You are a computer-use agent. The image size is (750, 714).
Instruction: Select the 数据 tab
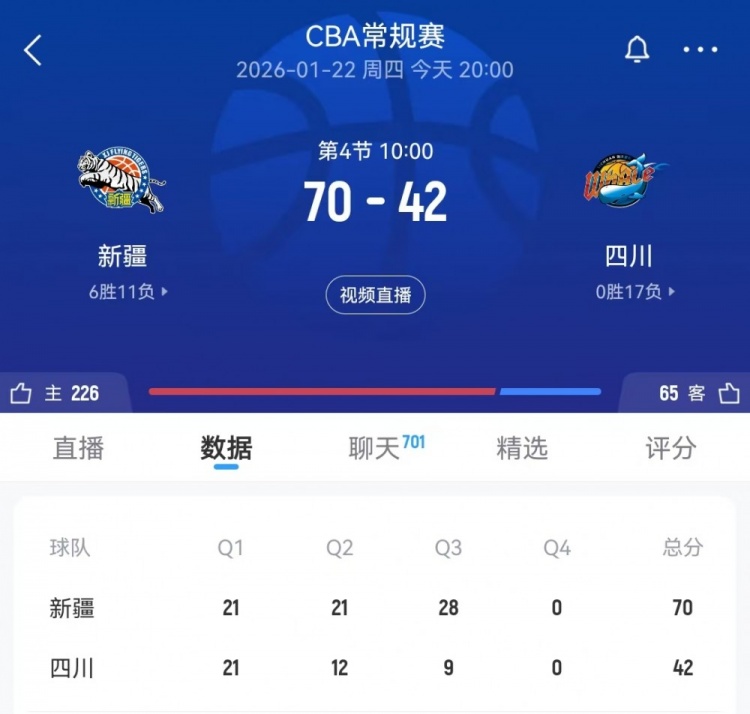226,448
